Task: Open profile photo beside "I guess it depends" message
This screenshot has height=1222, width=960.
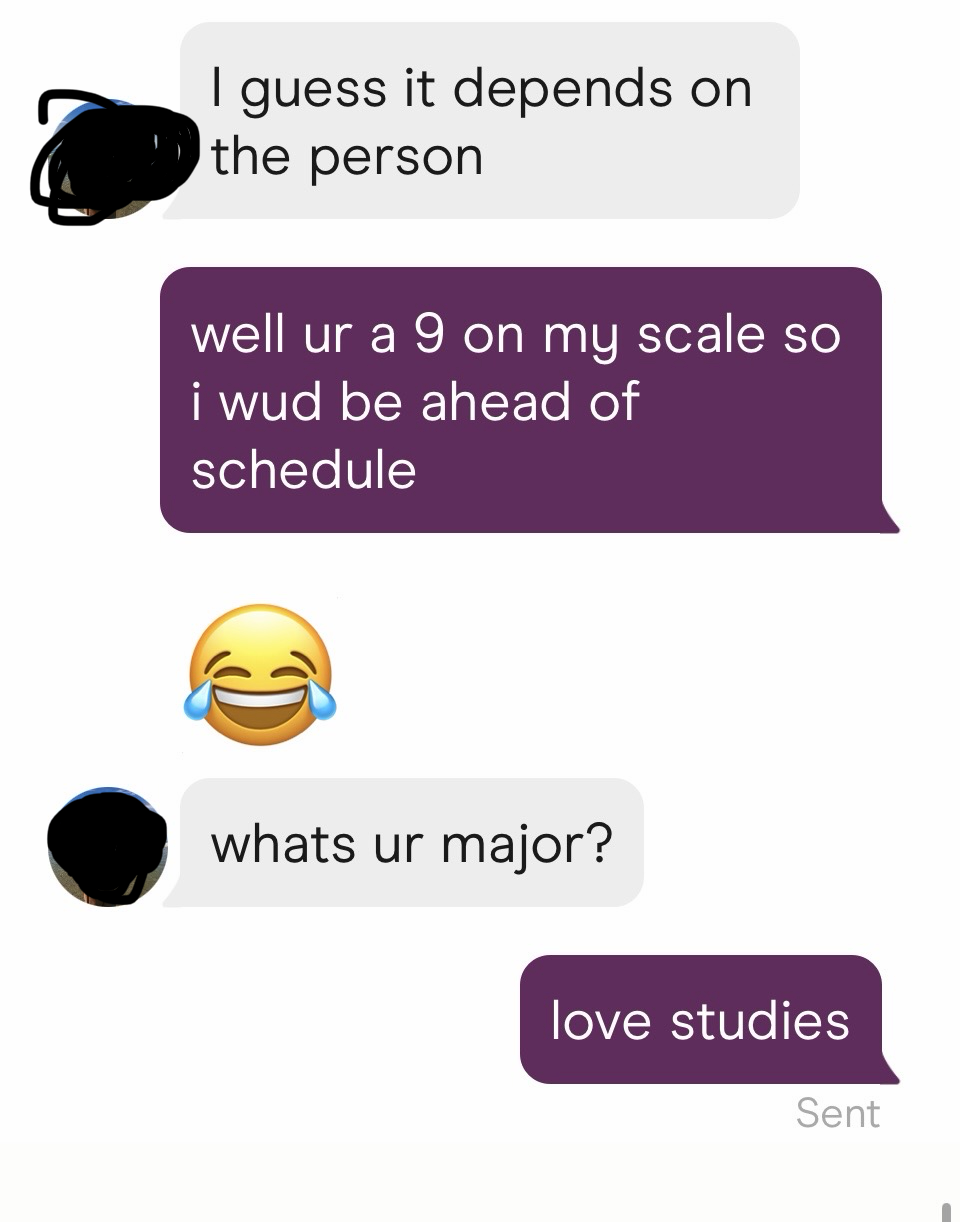Action: tap(107, 158)
